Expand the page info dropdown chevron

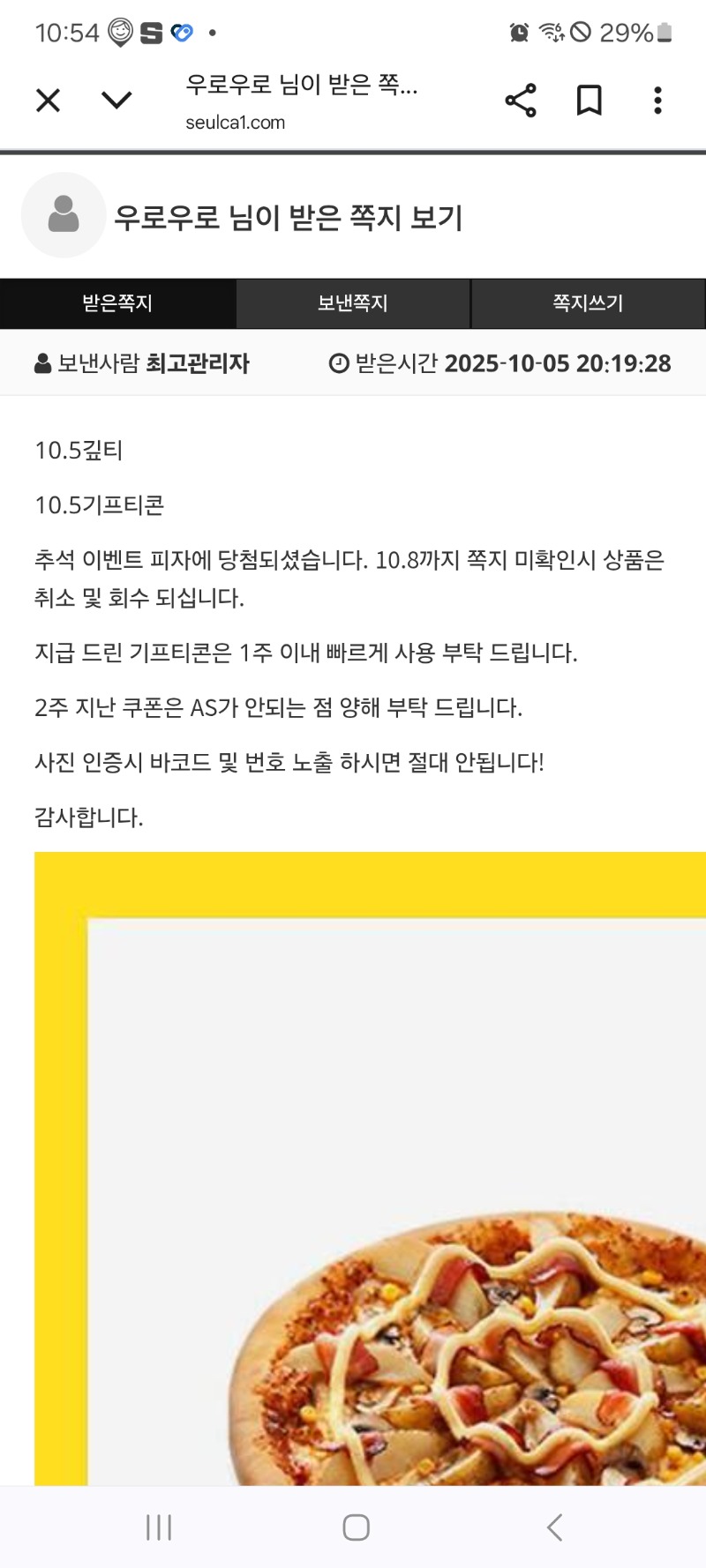pyautogui.click(x=116, y=101)
